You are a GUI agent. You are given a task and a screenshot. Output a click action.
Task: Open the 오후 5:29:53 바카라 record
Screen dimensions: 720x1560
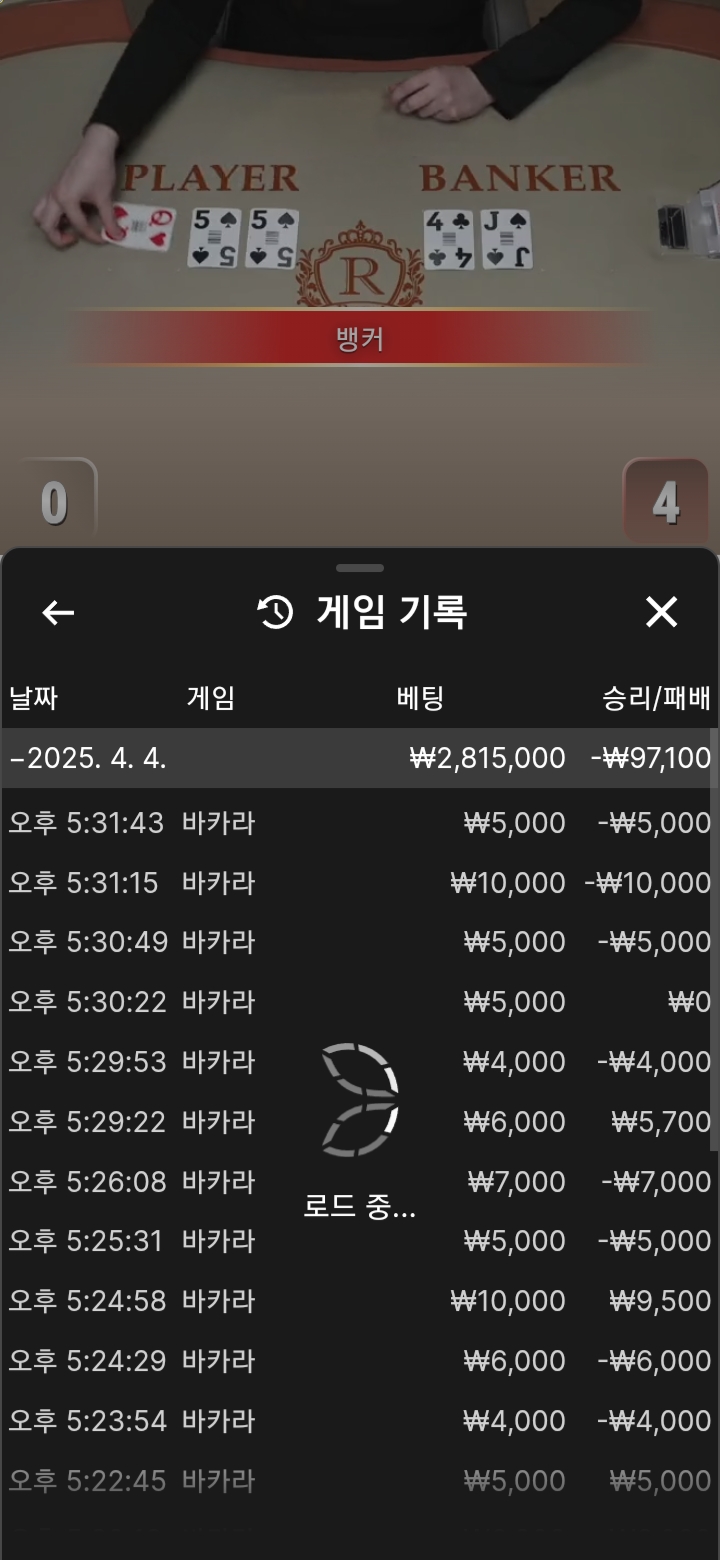click(358, 1062)
